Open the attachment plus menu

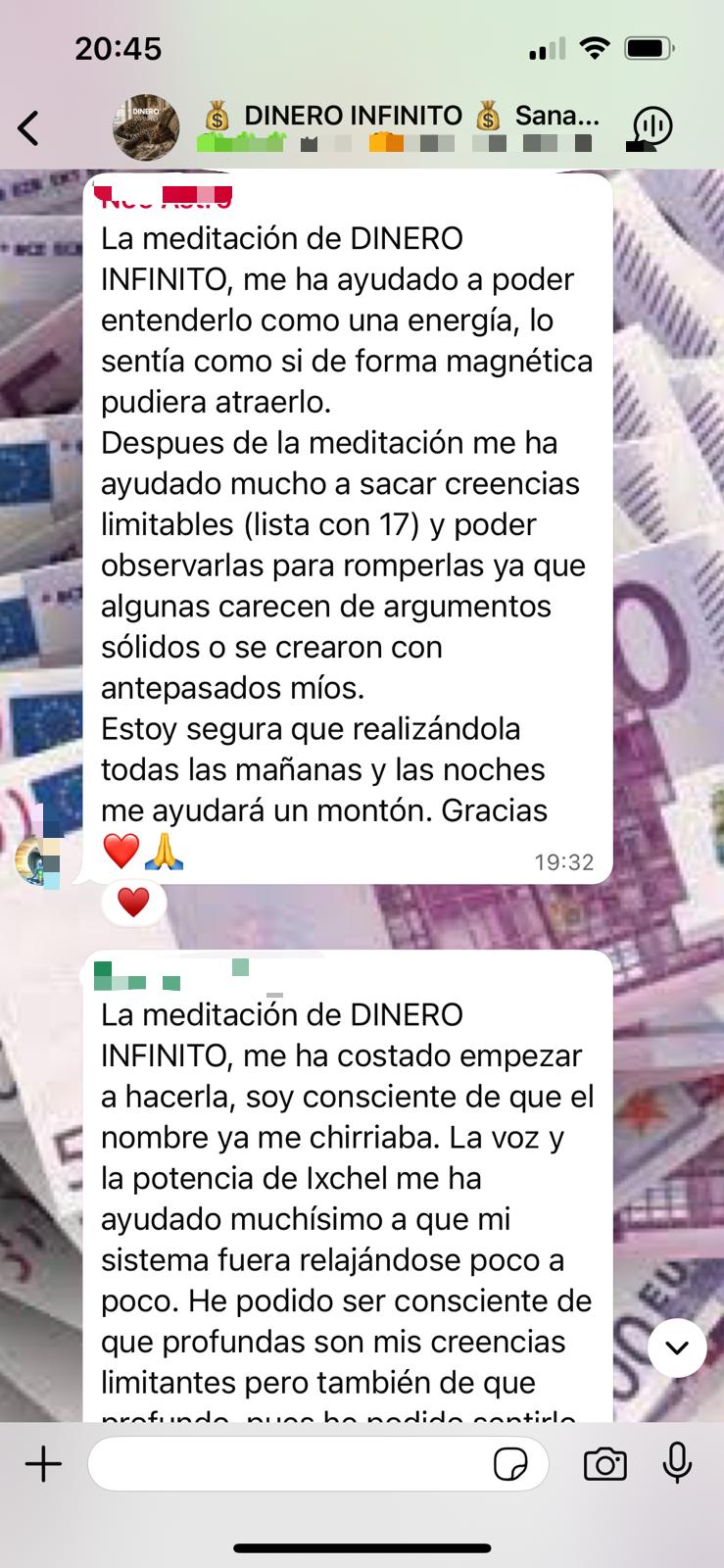click(43, 1465)
